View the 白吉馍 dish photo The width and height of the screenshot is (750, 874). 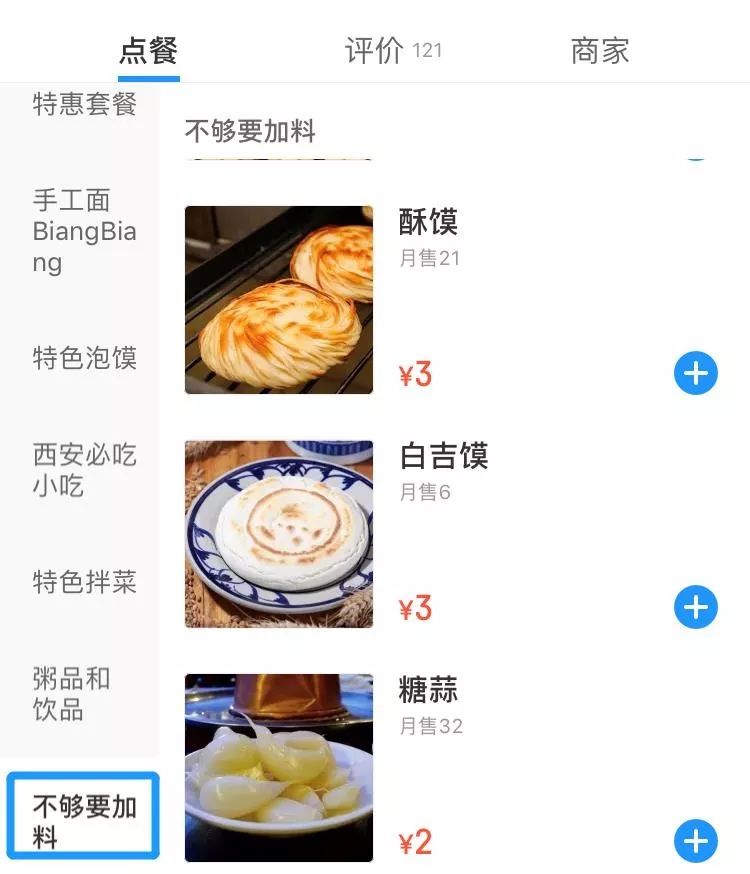click(279, 534)
